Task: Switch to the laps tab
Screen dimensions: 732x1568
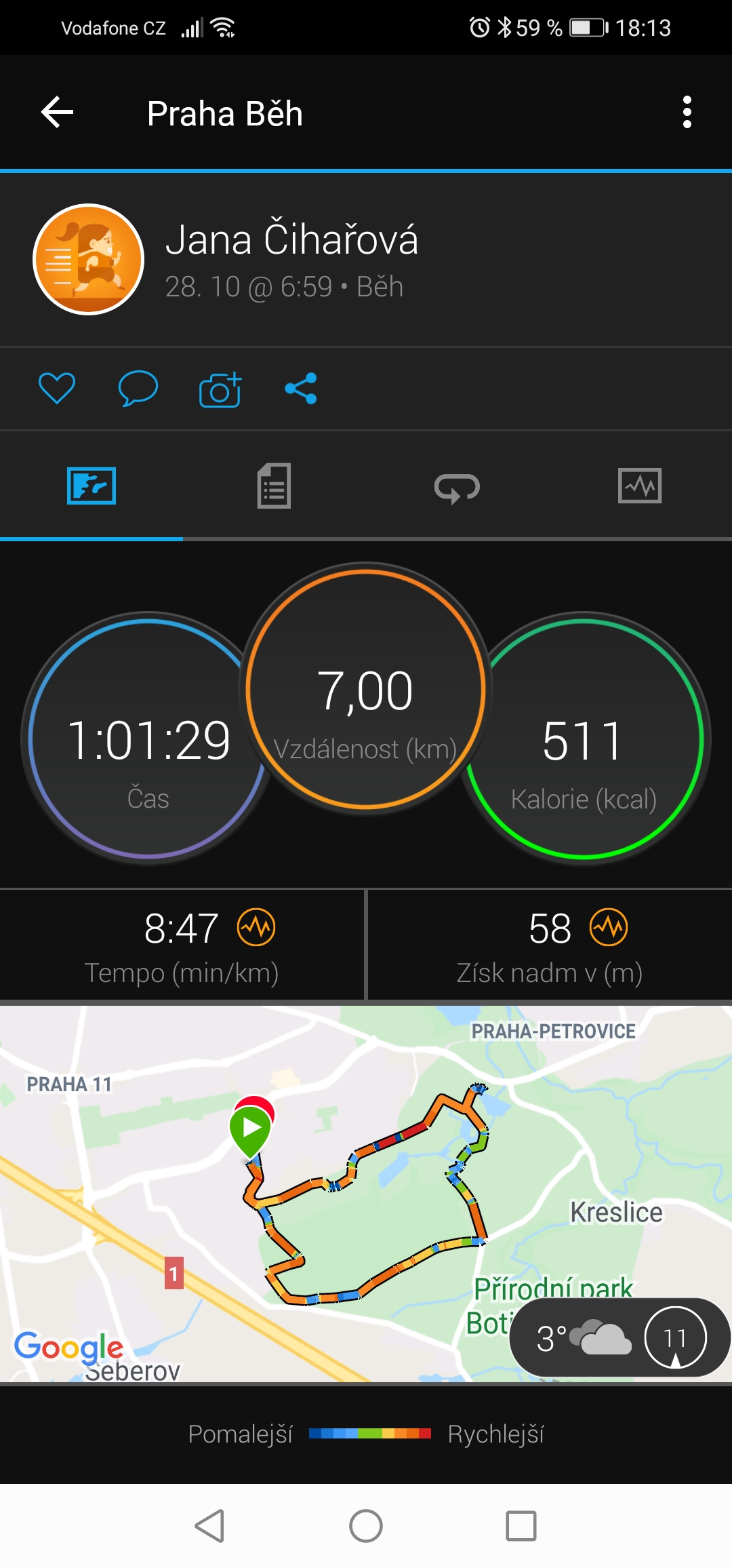Action: pos(457,487)
